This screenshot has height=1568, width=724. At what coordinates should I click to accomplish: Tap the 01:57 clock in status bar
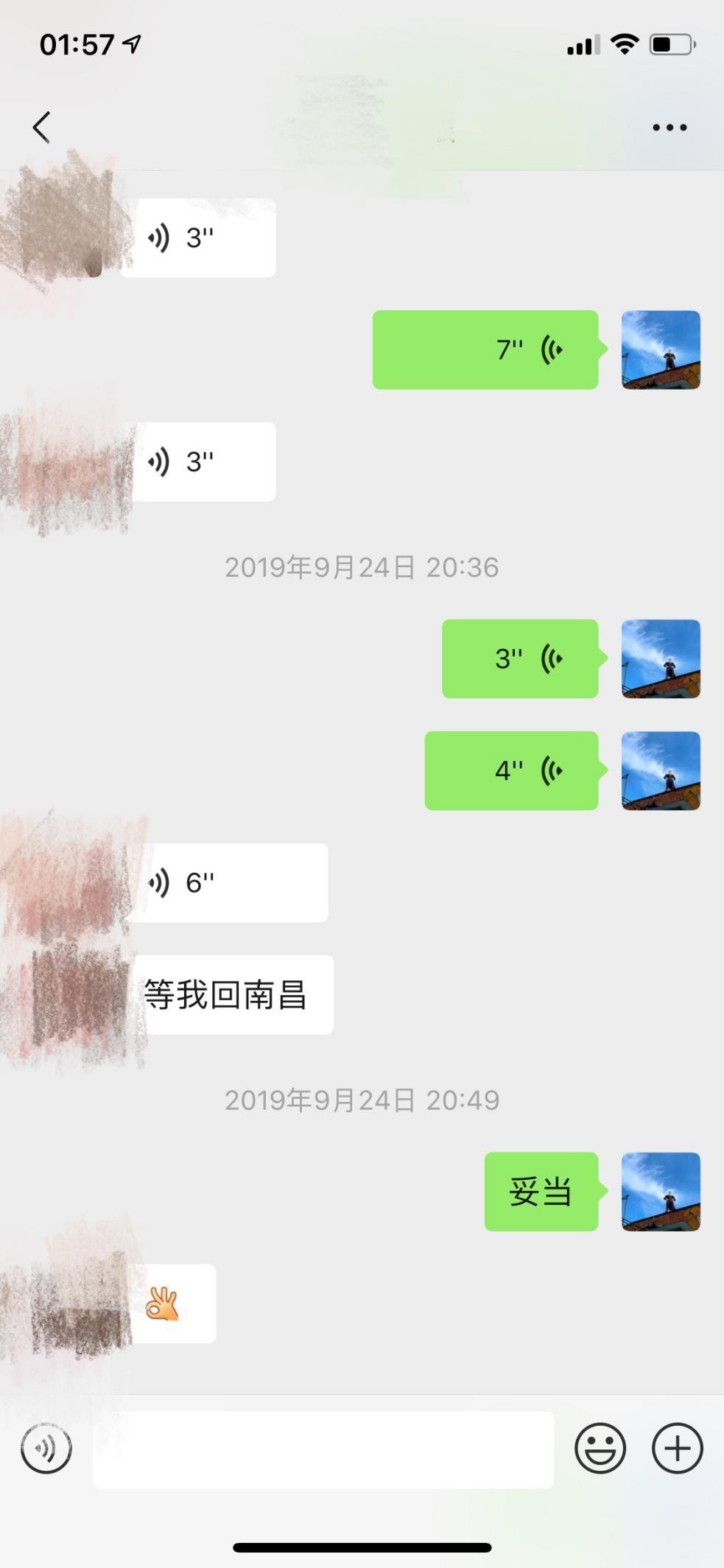(x=79, y=44)
